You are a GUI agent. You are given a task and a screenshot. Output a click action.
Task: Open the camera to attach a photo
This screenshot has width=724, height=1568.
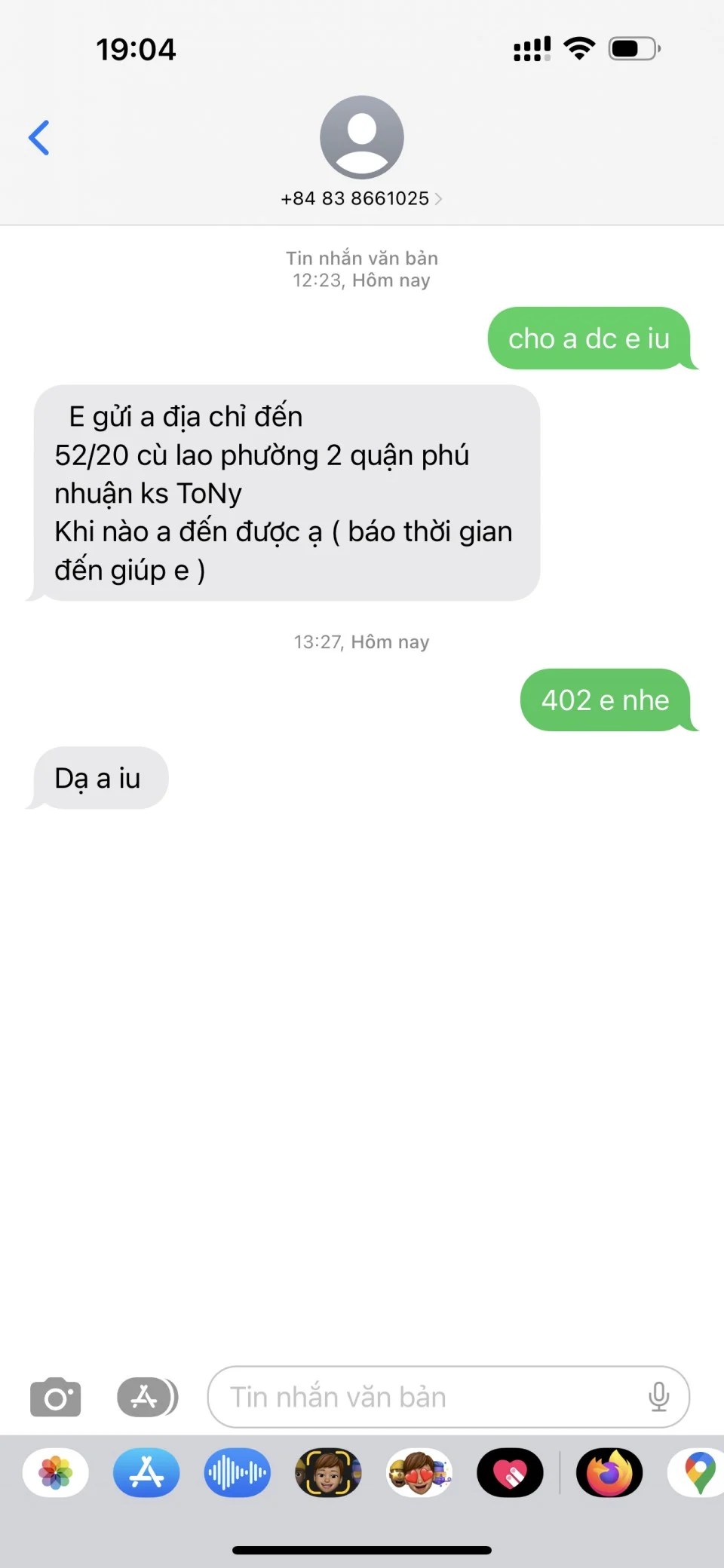(55, 1397)
